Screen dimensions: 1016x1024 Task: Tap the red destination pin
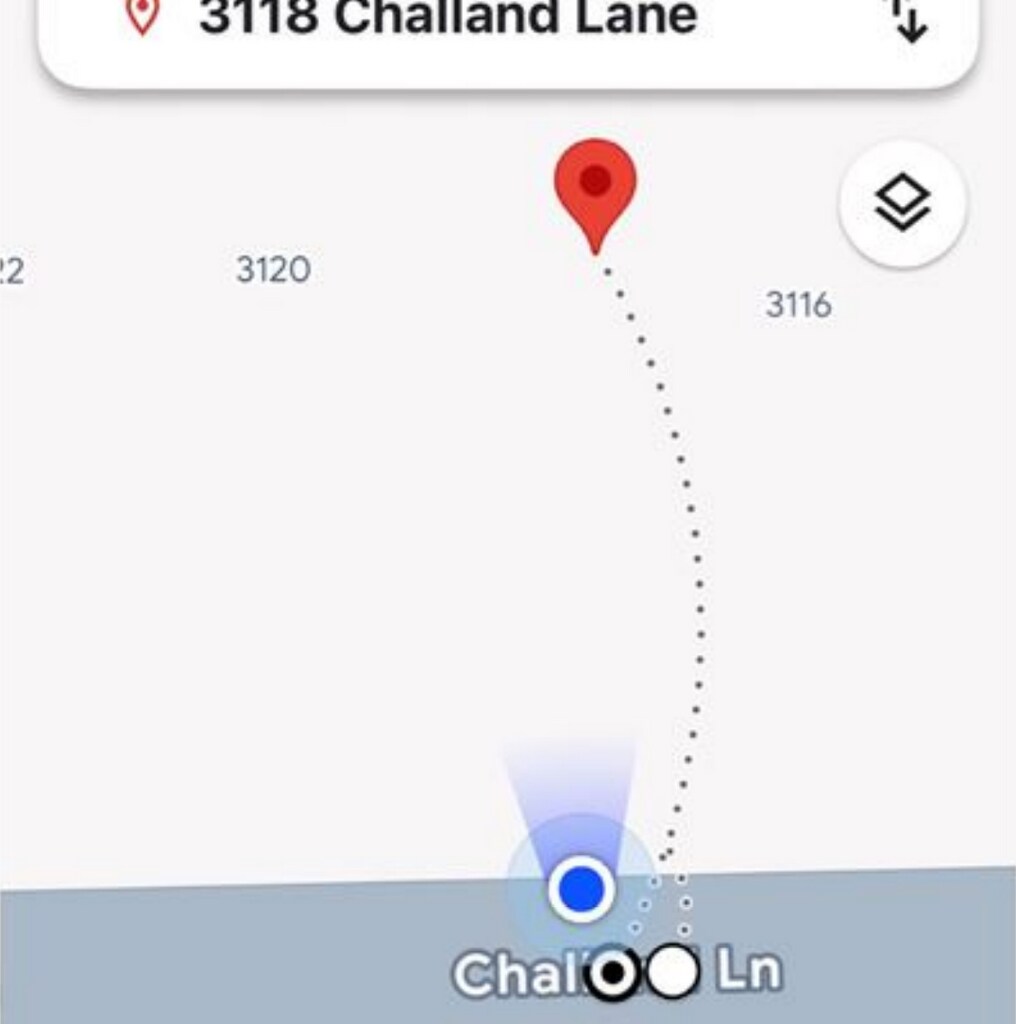click(x=596, y=185)
